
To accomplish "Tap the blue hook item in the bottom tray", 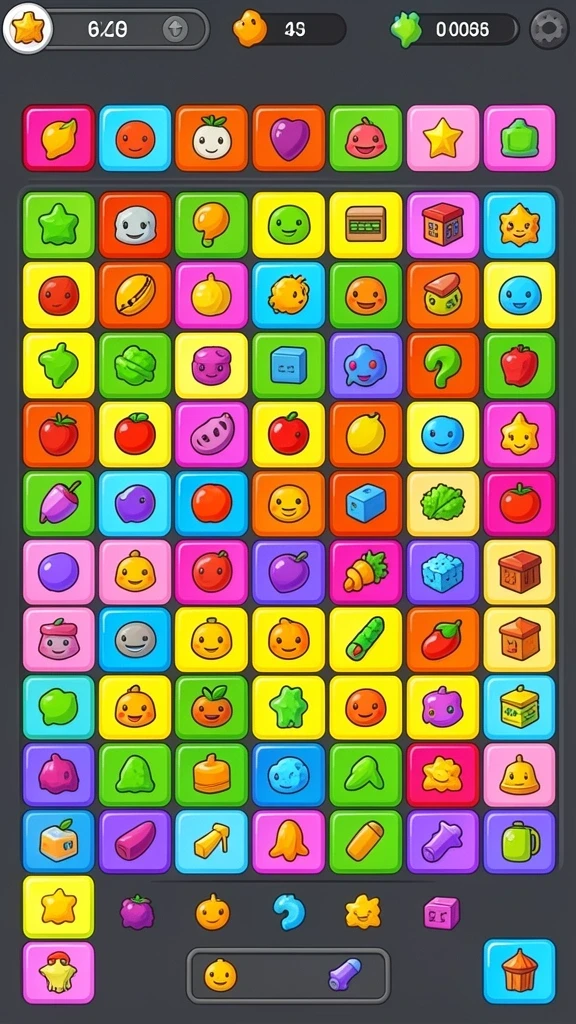I will 289,912.
